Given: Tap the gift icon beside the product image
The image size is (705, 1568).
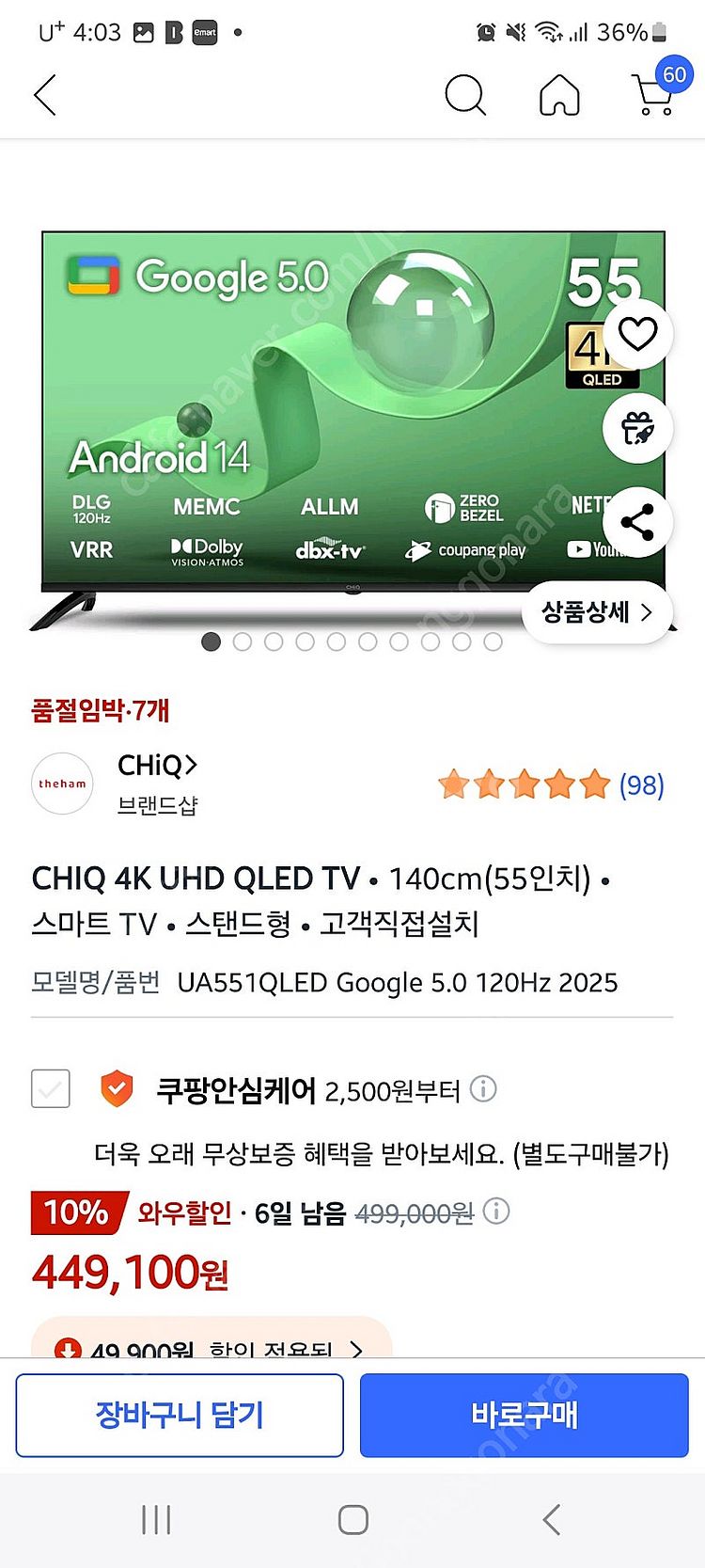Looking at the screenshot, I should coord(637,429).
